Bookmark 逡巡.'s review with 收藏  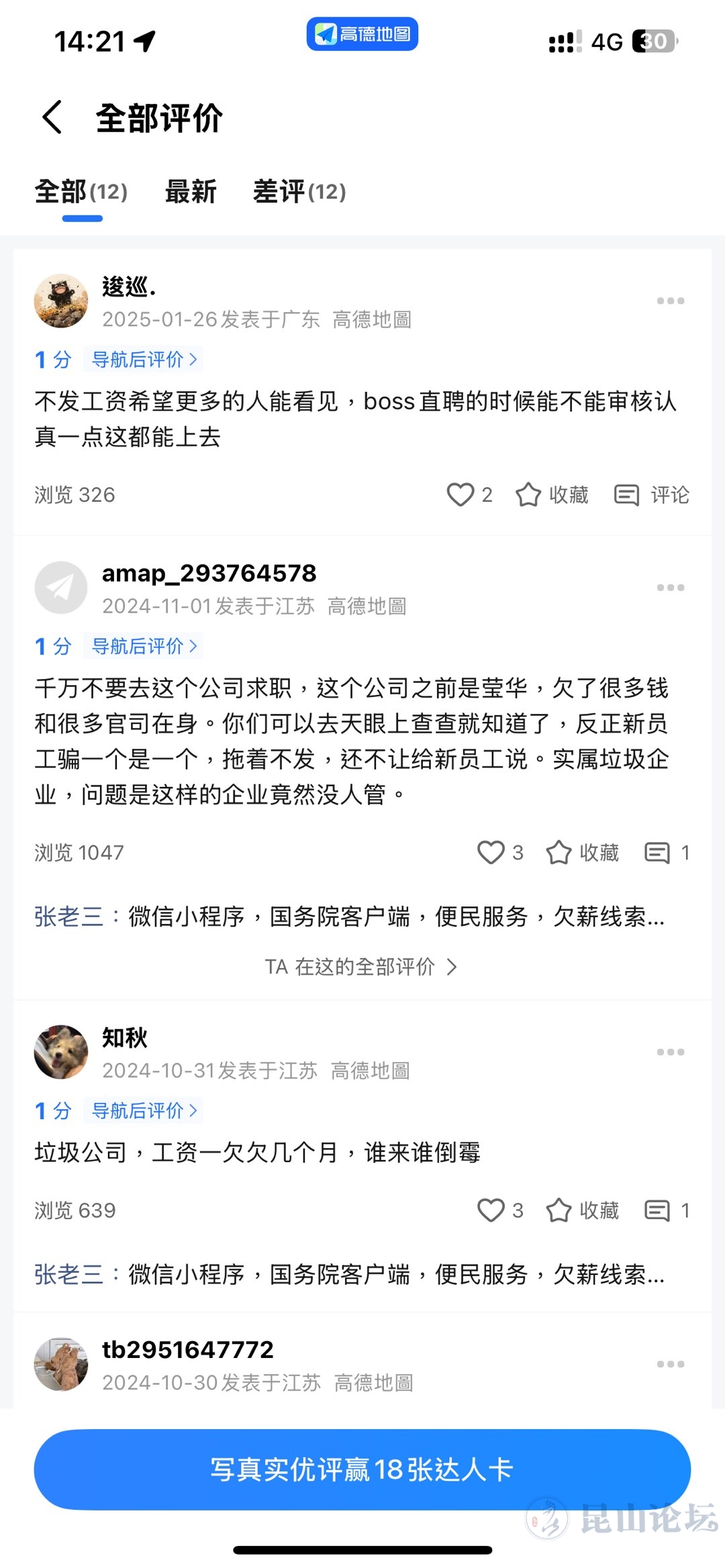click(x=552, y=495)
